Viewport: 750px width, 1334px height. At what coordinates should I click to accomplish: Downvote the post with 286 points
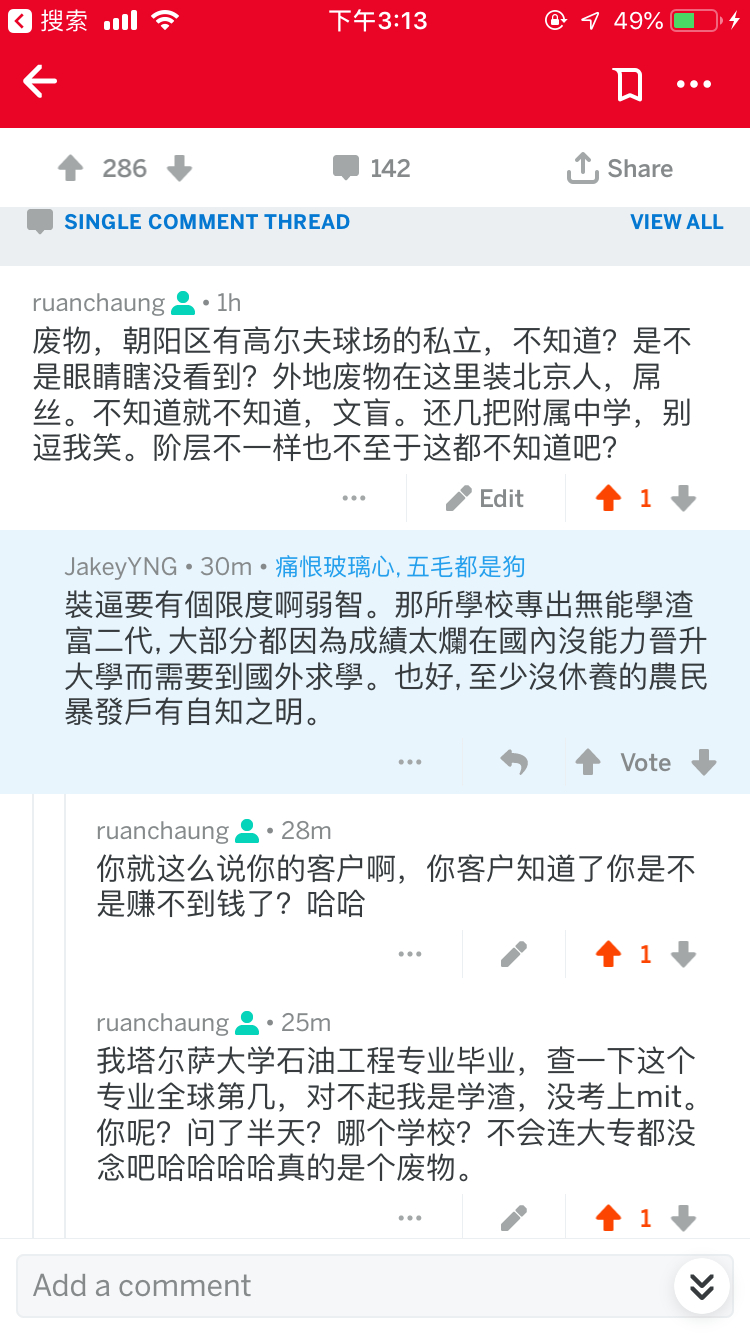point(179,168)
